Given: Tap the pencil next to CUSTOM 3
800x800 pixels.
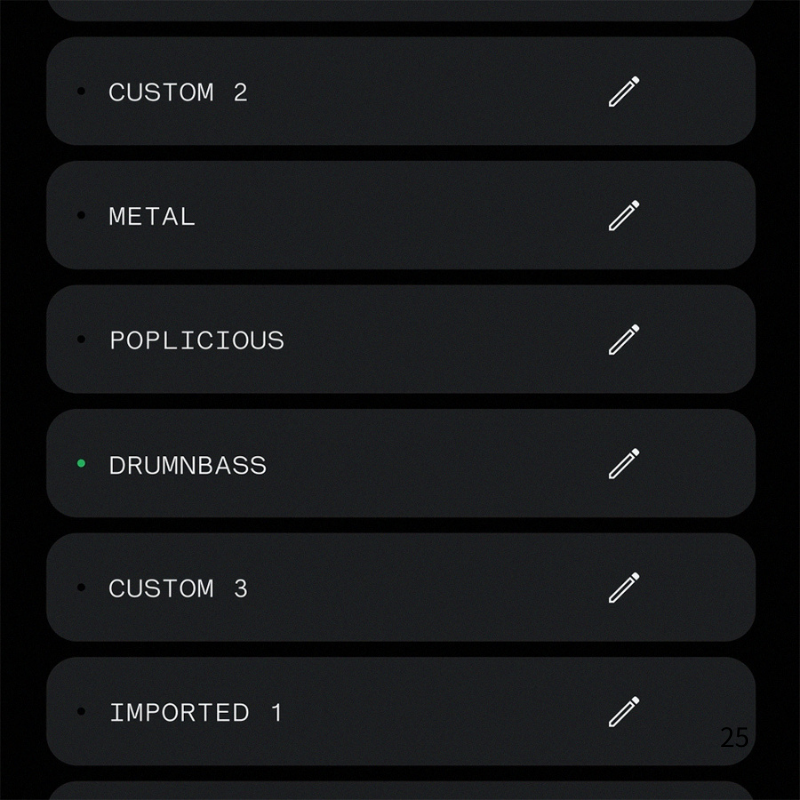Looking at the screenshot, I should [x=623, y=588].
